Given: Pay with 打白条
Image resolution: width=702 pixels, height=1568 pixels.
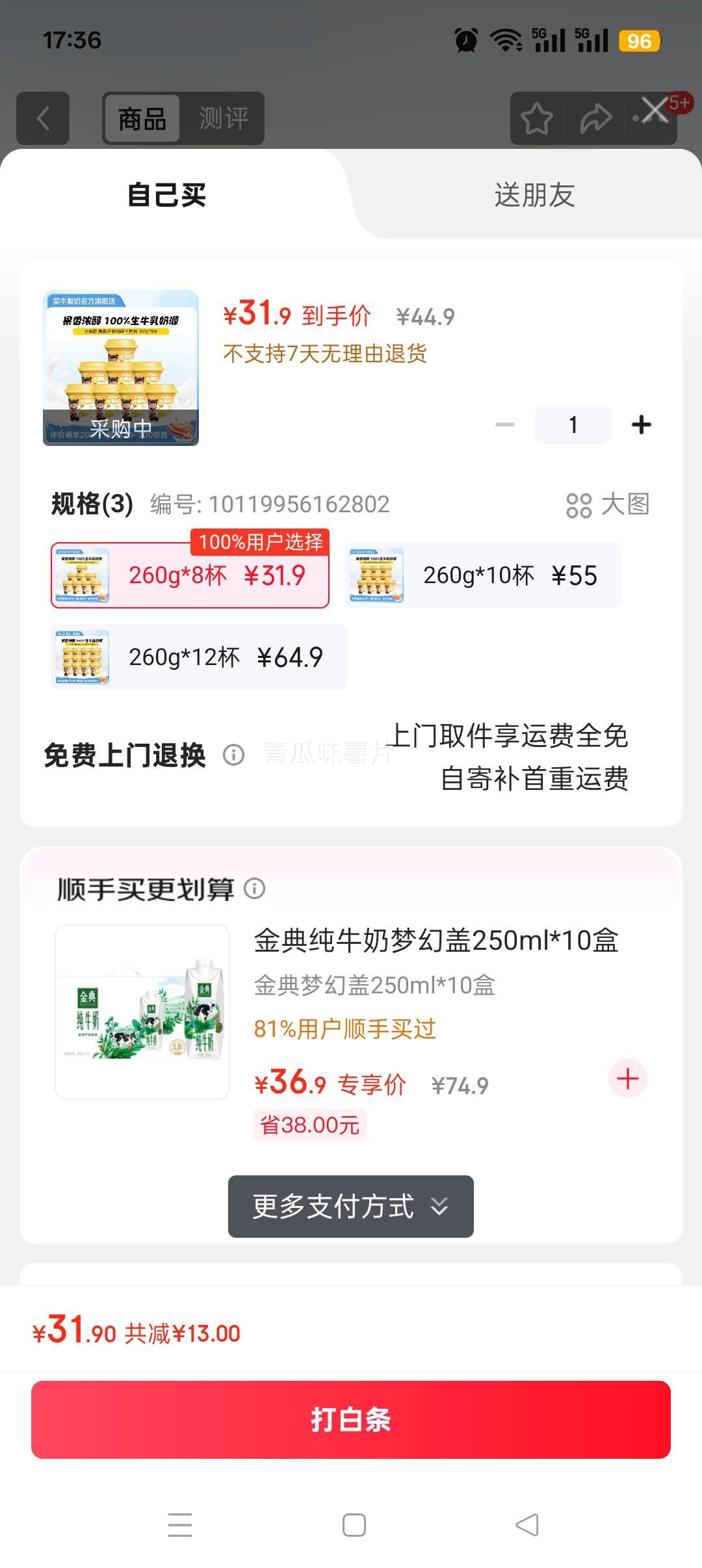Looking at the screenshot, I should [350, 1420].
